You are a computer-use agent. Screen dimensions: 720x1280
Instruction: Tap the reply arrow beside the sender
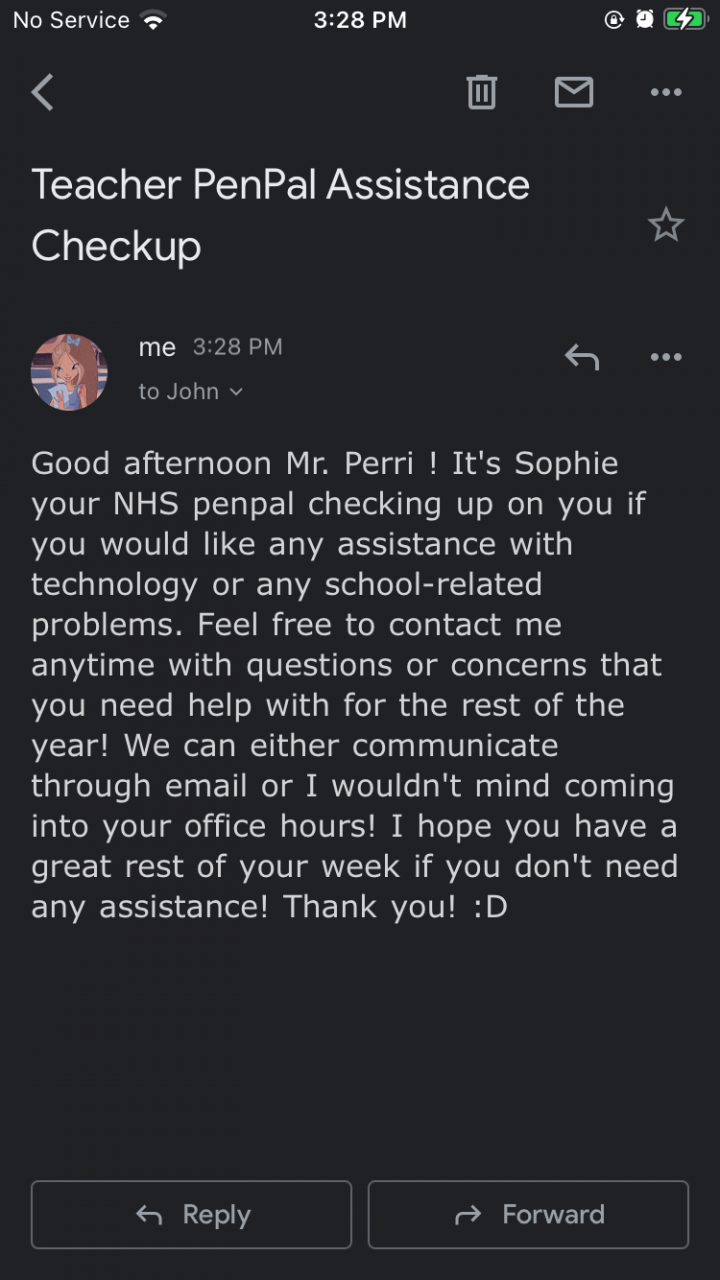coord(582,357)
